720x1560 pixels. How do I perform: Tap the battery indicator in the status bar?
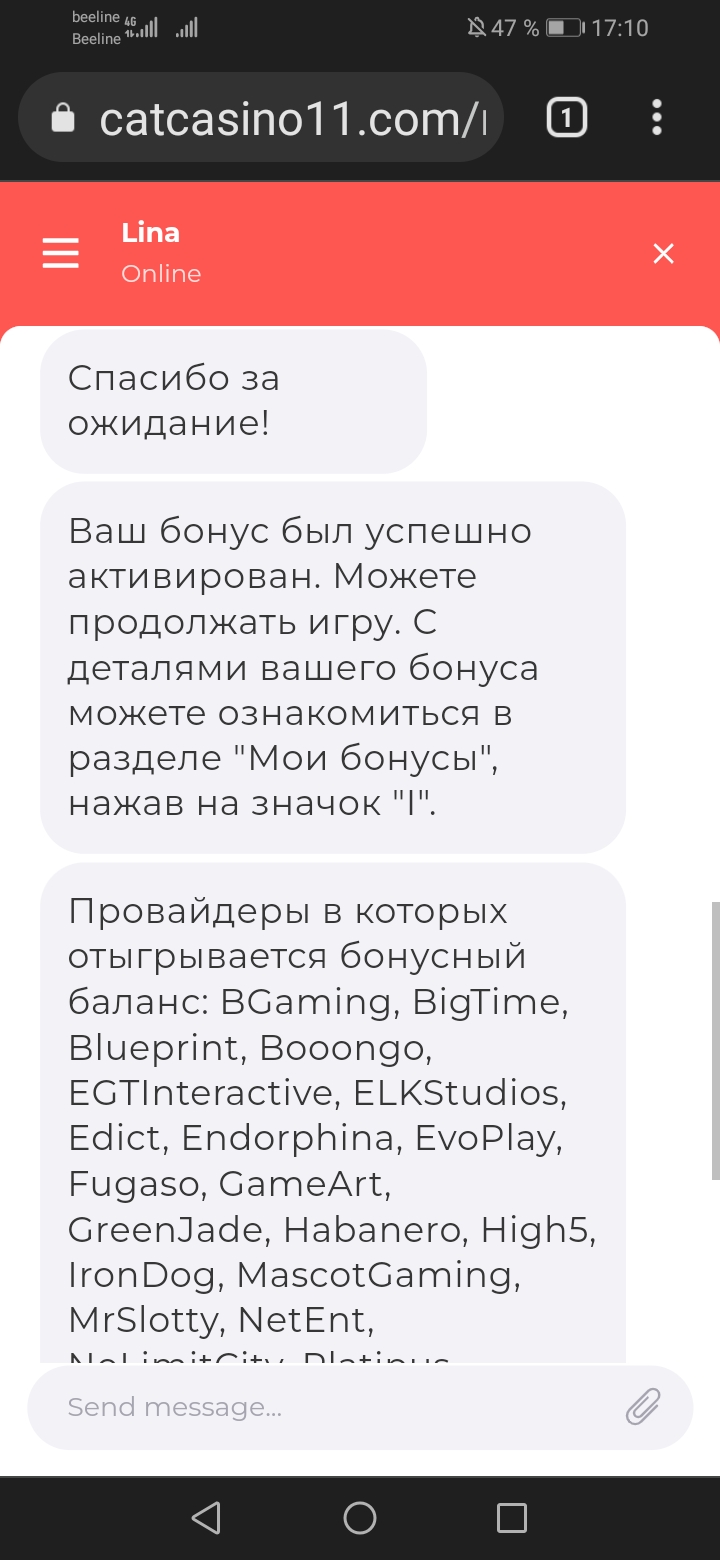tap(554, 27)
